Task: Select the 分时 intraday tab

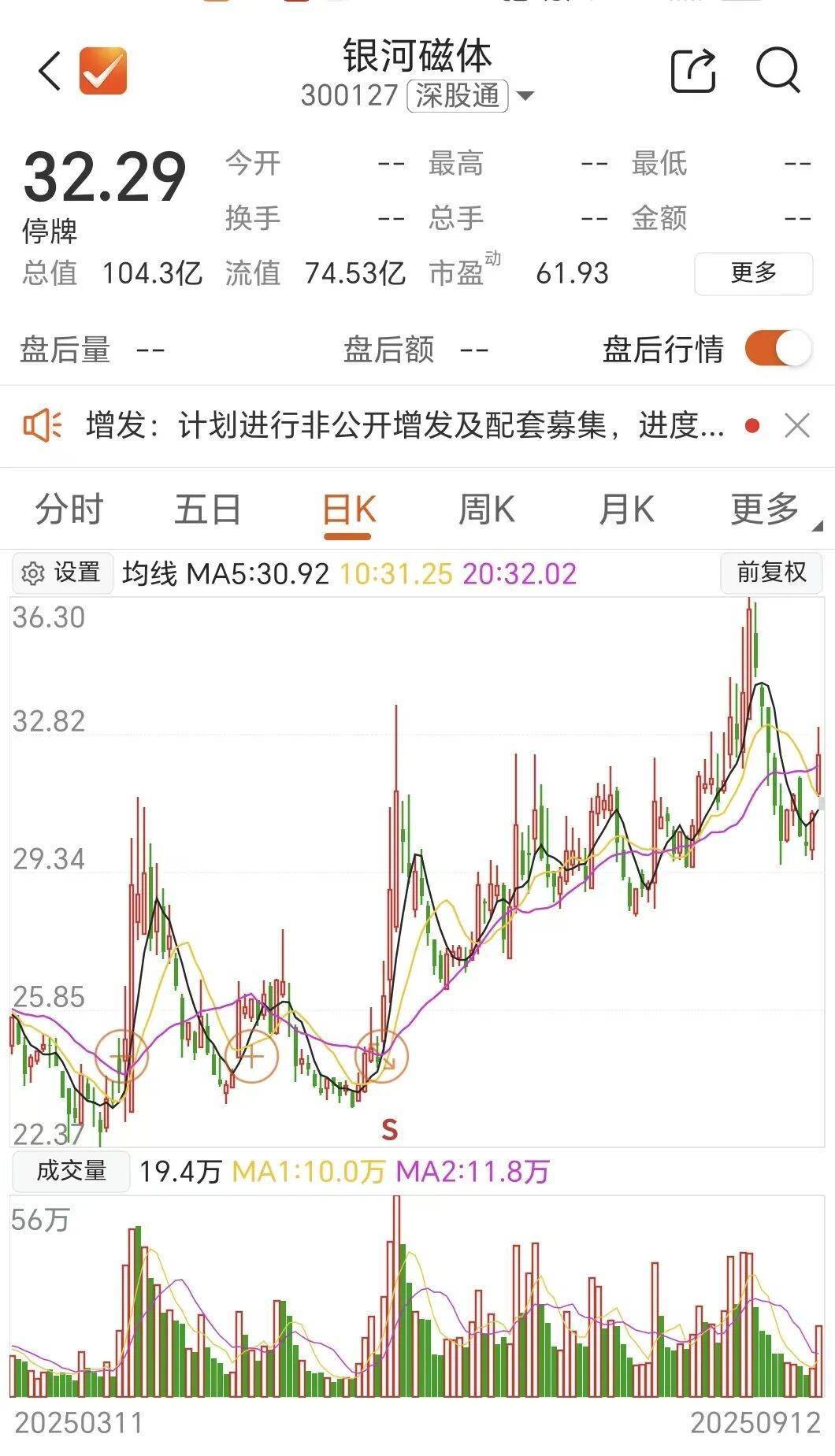Action: pyautogui.click(x=67, y=509)
